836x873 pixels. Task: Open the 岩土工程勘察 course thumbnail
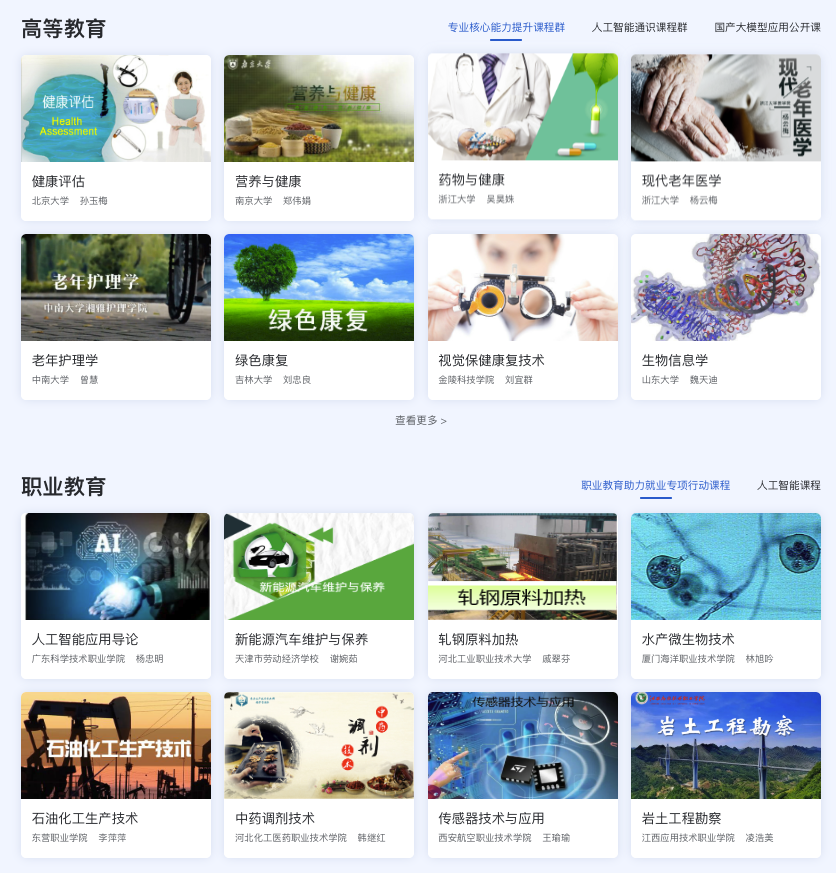[x=725, y=745]
